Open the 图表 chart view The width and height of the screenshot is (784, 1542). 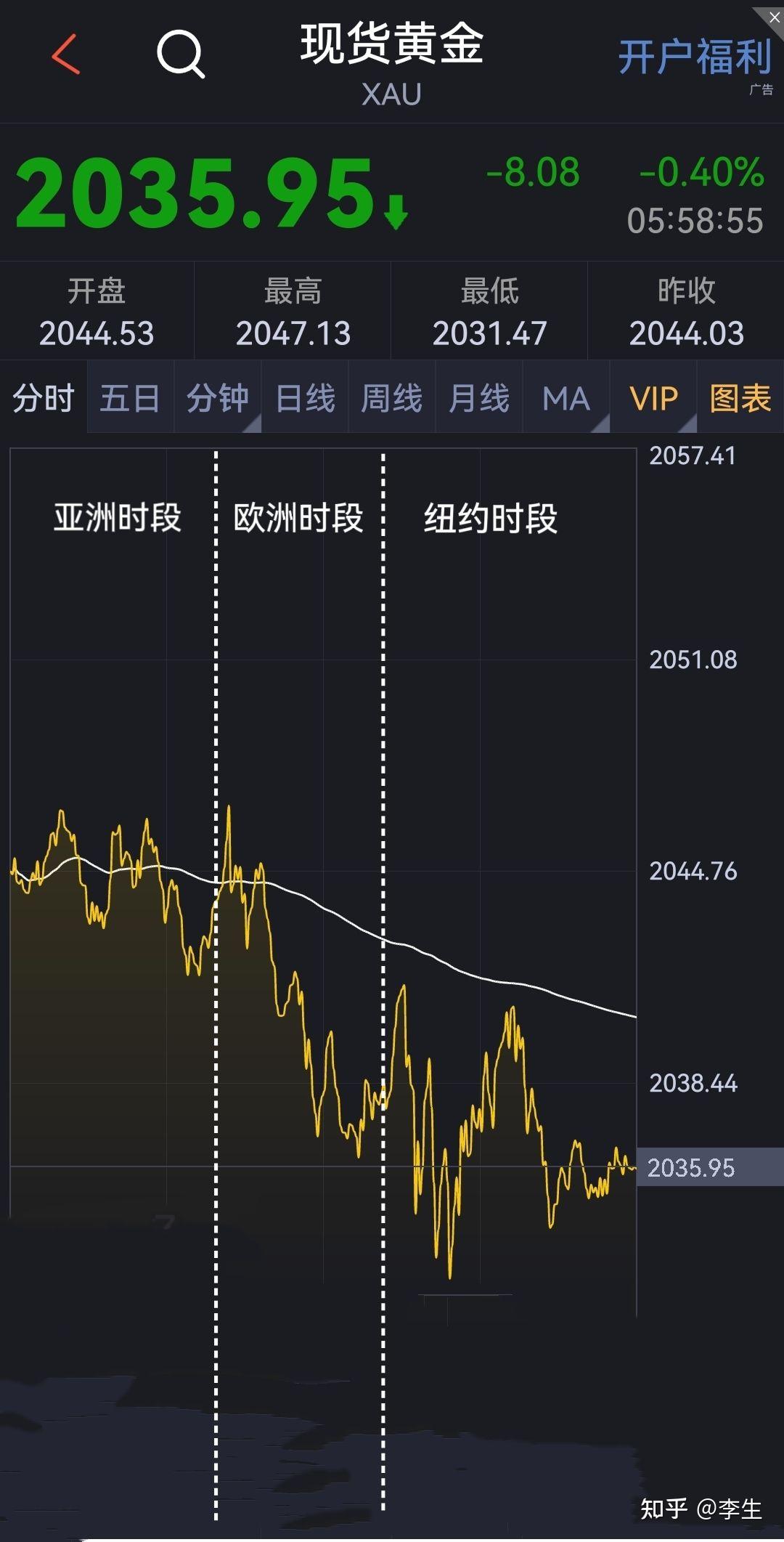[739, 398]
